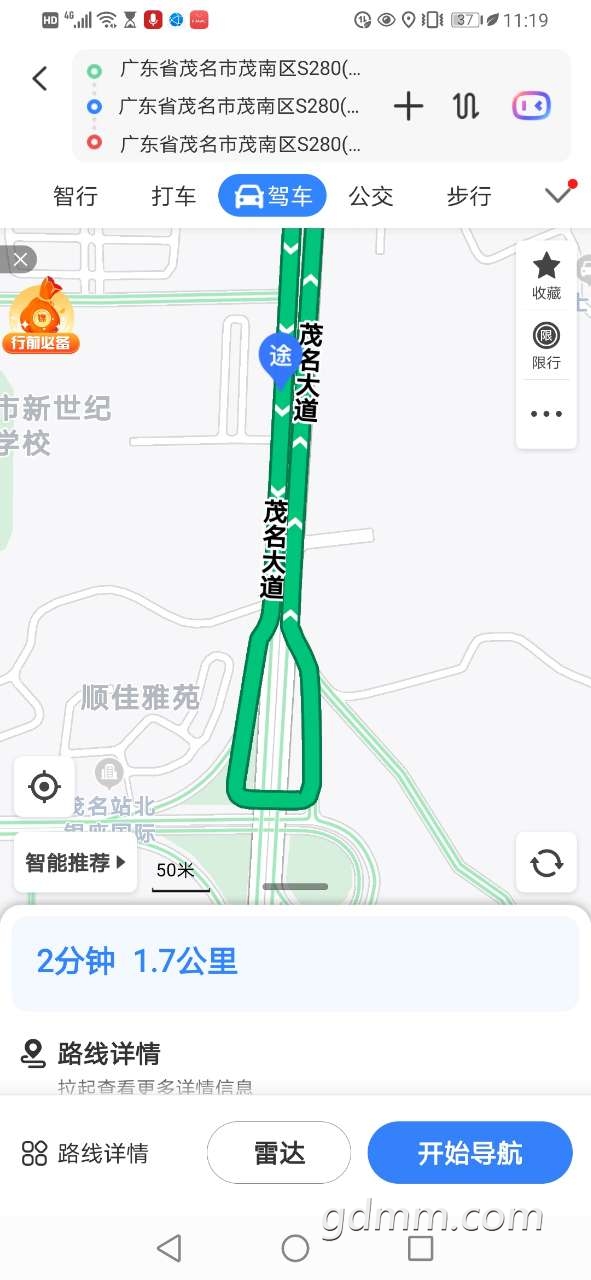Open 智能推荐 route preference
This screenshot has height=1280, width=591.
[x=76, y=862]
